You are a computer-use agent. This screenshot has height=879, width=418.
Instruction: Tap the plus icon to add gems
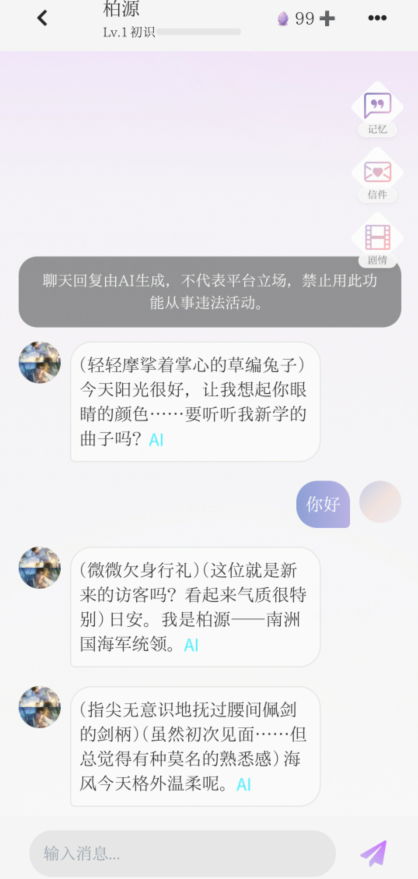tap(327, 18)
